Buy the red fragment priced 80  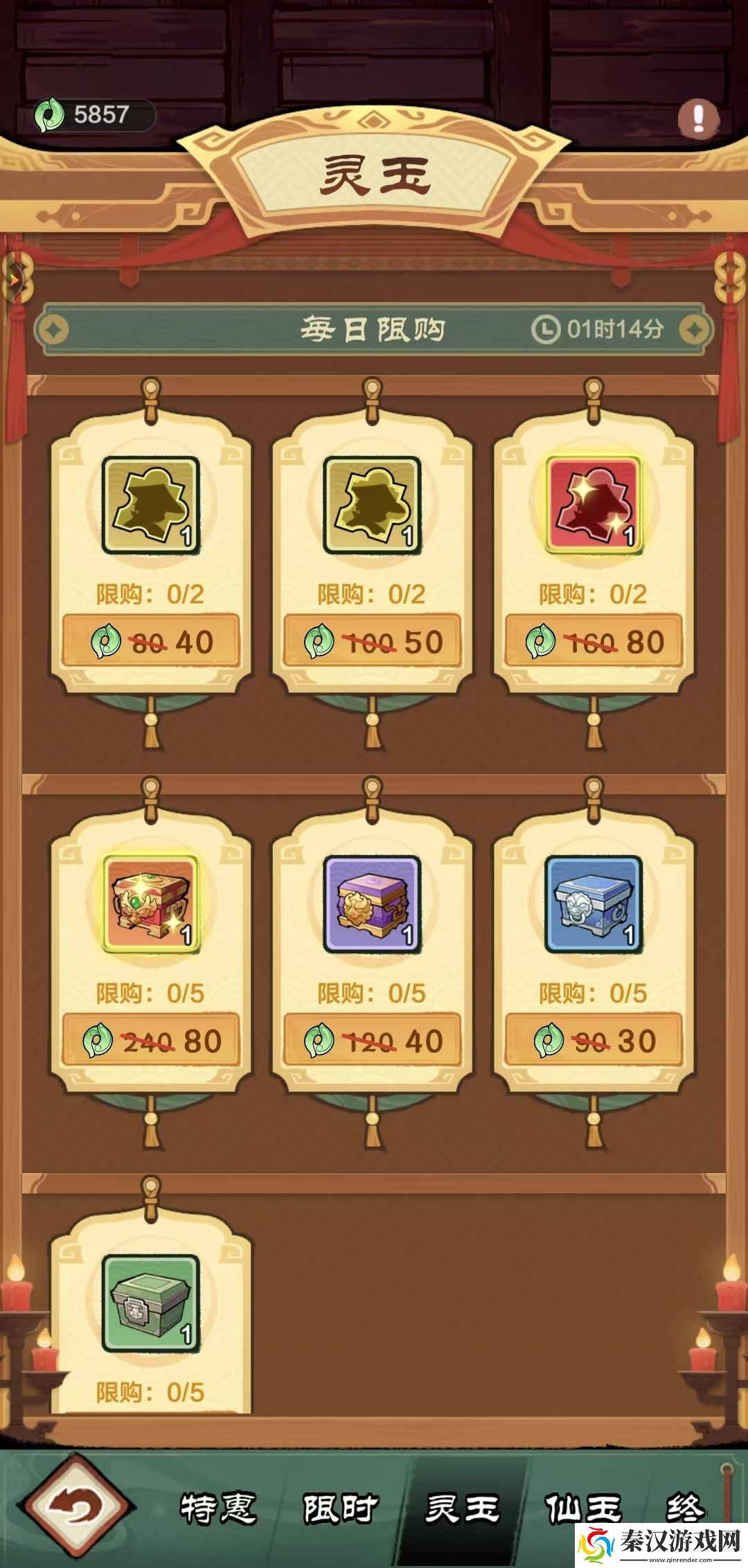tap(594, 642)
